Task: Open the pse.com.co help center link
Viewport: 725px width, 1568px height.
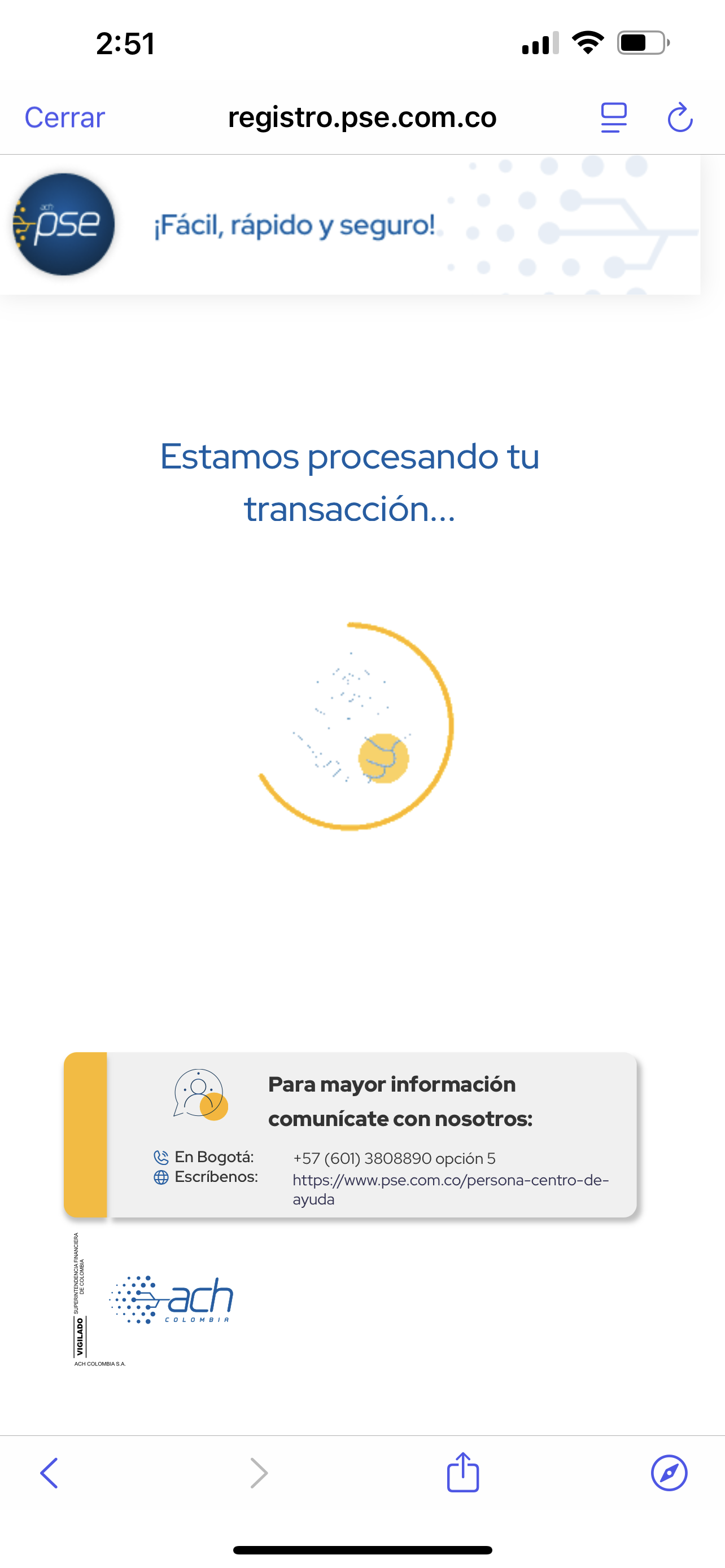Action: pyautogui.click(x=451, y=1189)
